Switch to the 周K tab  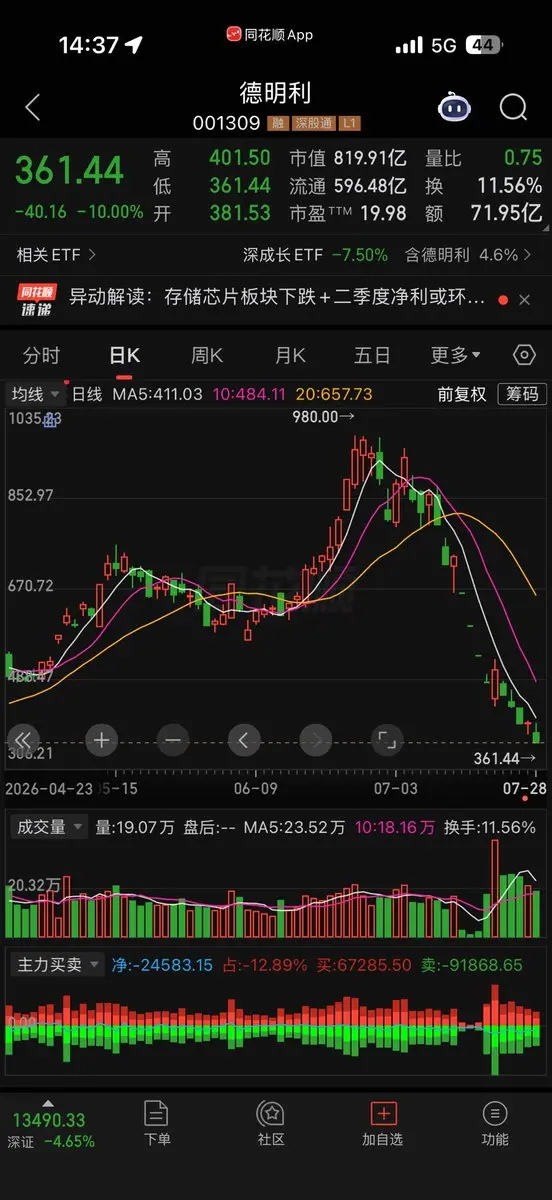(x=207, y=356)
